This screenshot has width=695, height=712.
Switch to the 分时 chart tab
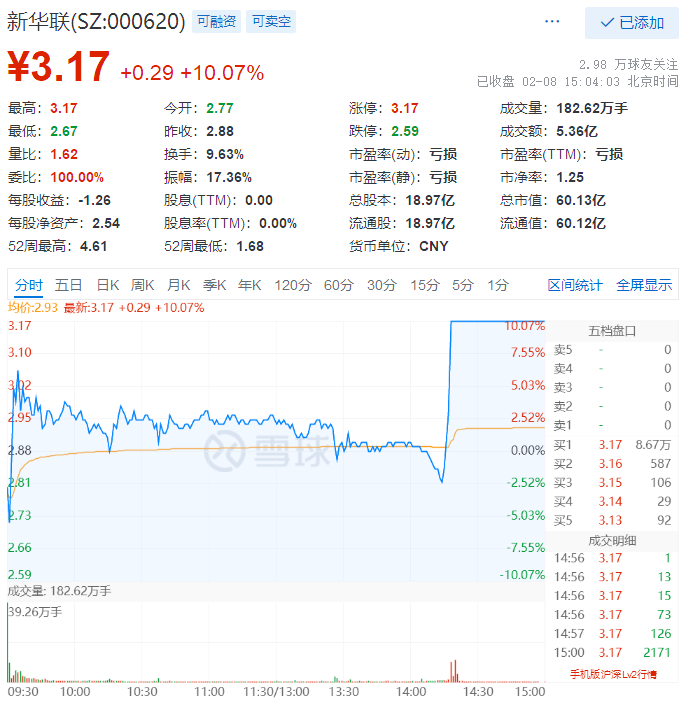[x=28, y=285]
